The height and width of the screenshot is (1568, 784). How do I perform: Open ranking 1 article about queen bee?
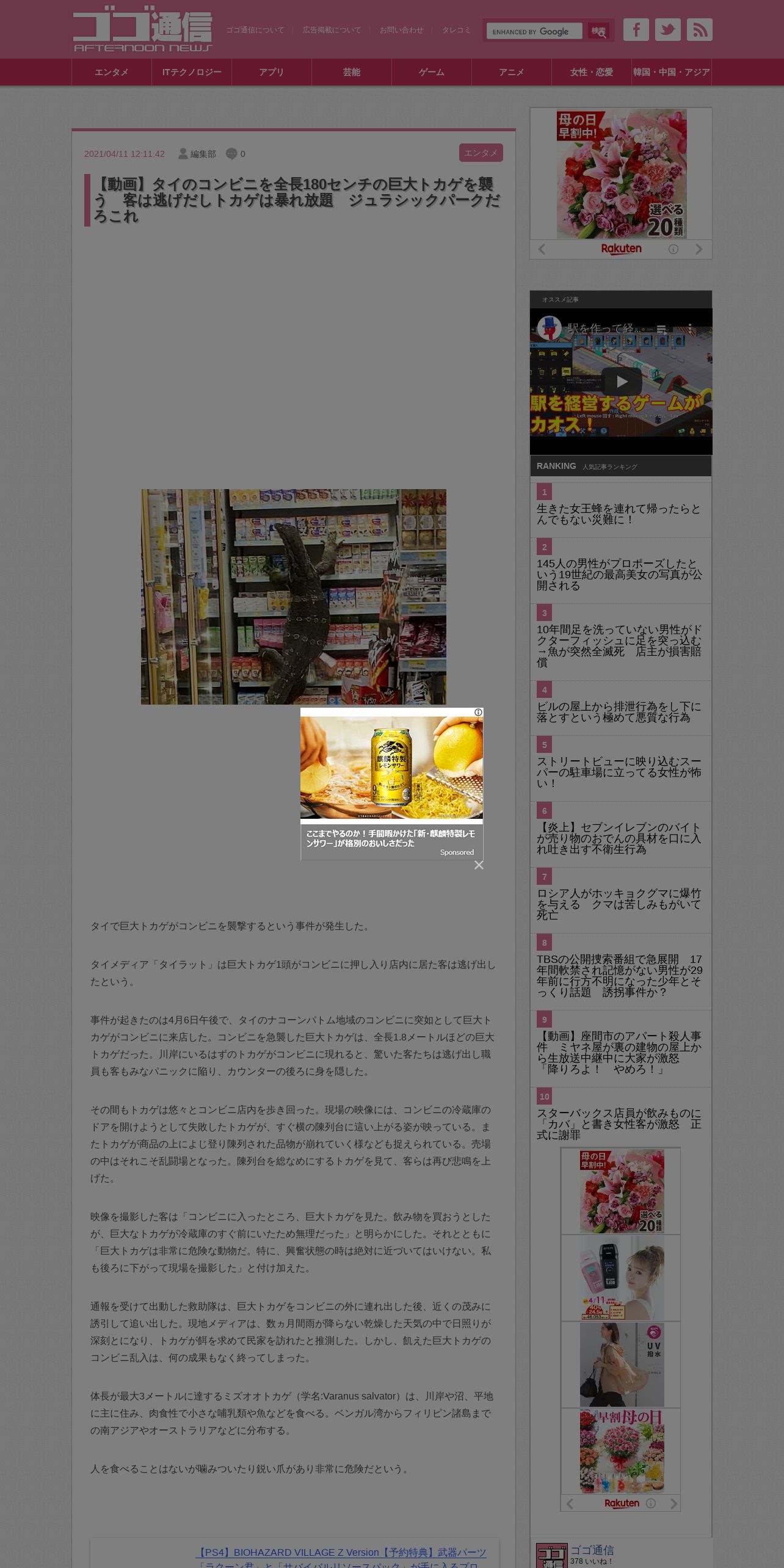tap(619, 514)
